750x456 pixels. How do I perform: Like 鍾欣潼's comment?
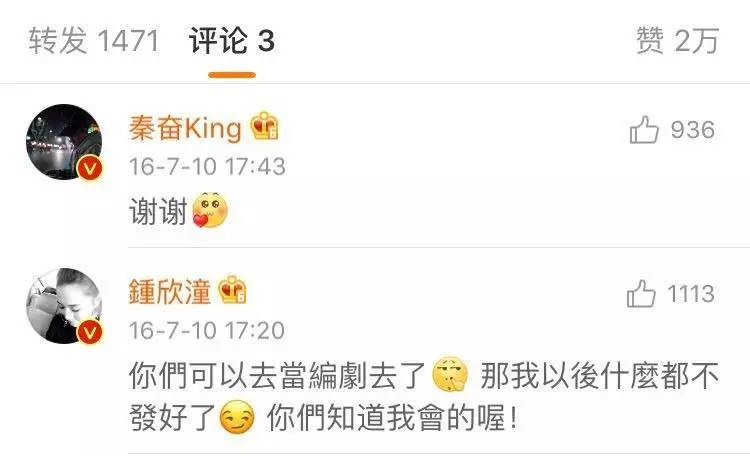click(642, 294)
